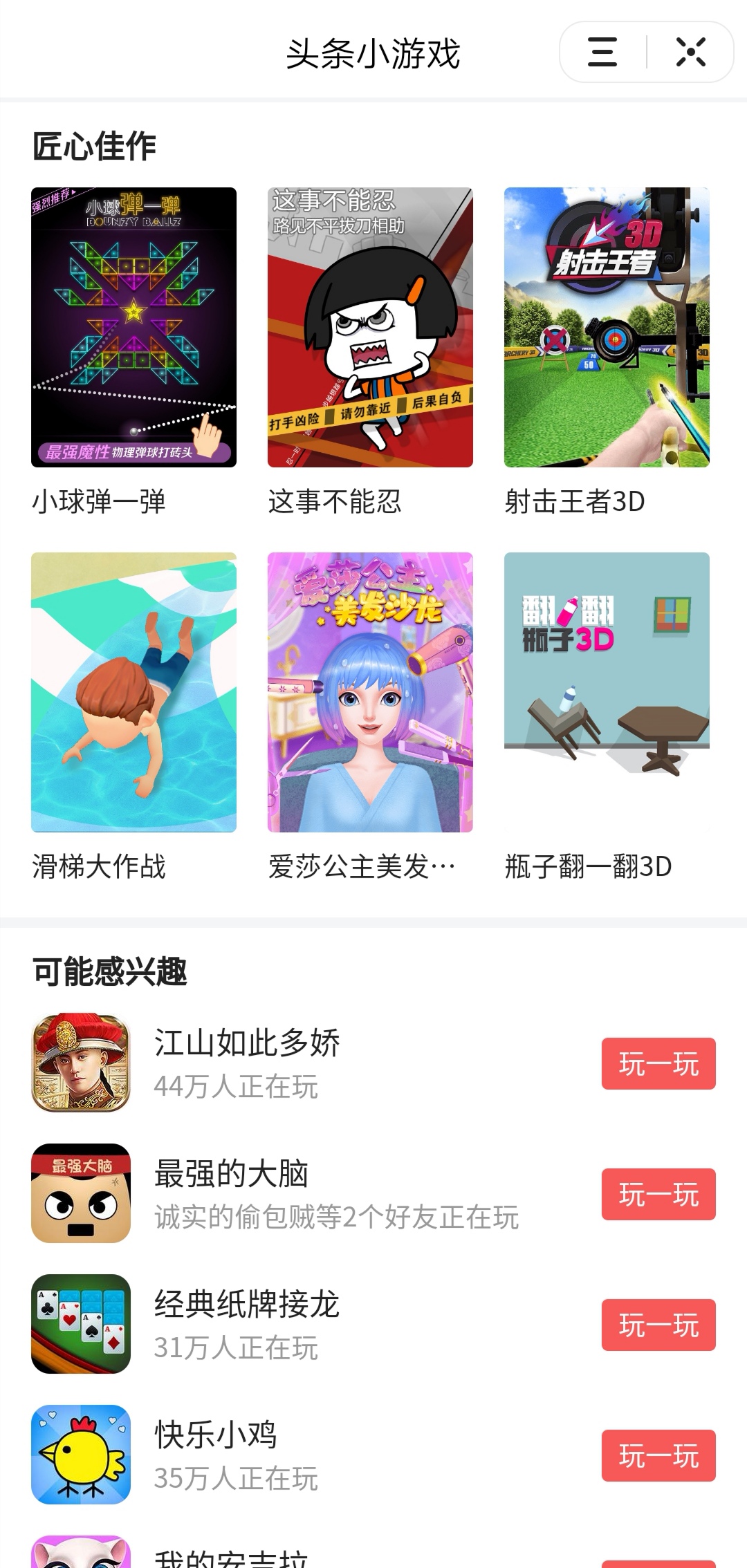
Task: View the 最强的大脑 game entry
Action: (x=311, y=1193)
